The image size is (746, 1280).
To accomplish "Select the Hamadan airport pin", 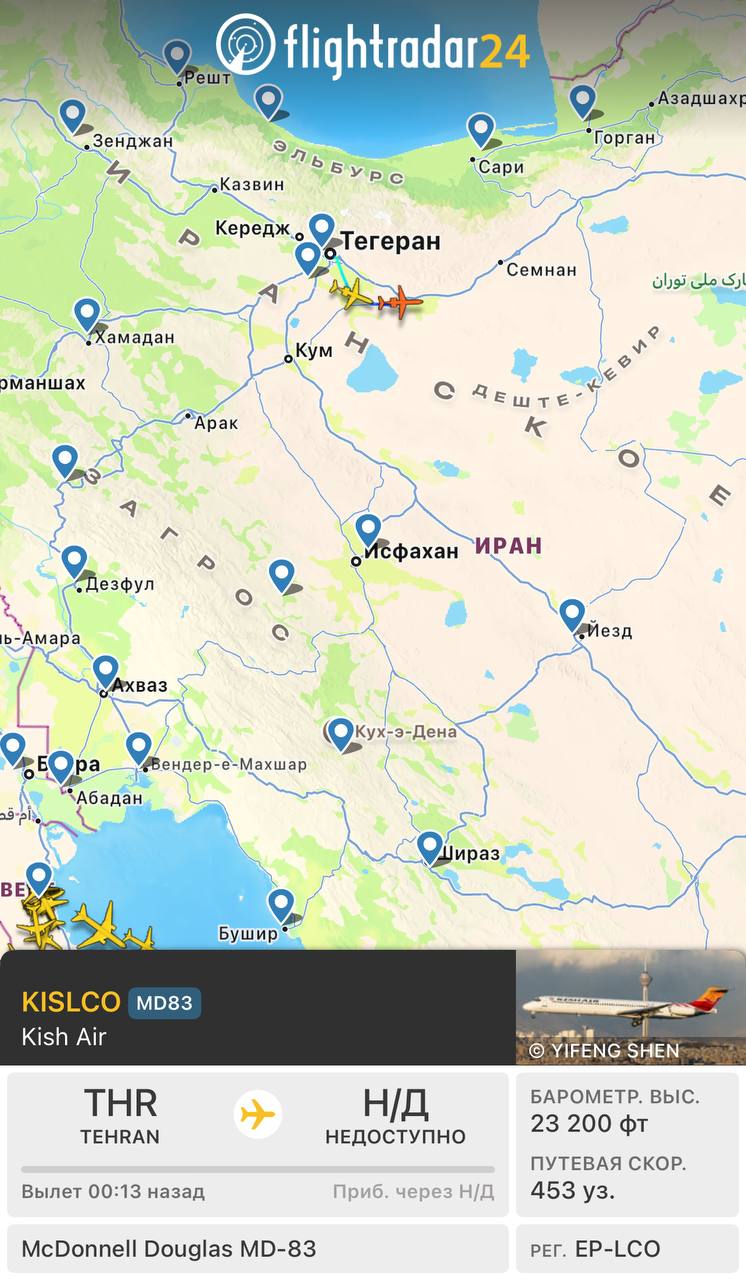I will (x=87, y=314).
